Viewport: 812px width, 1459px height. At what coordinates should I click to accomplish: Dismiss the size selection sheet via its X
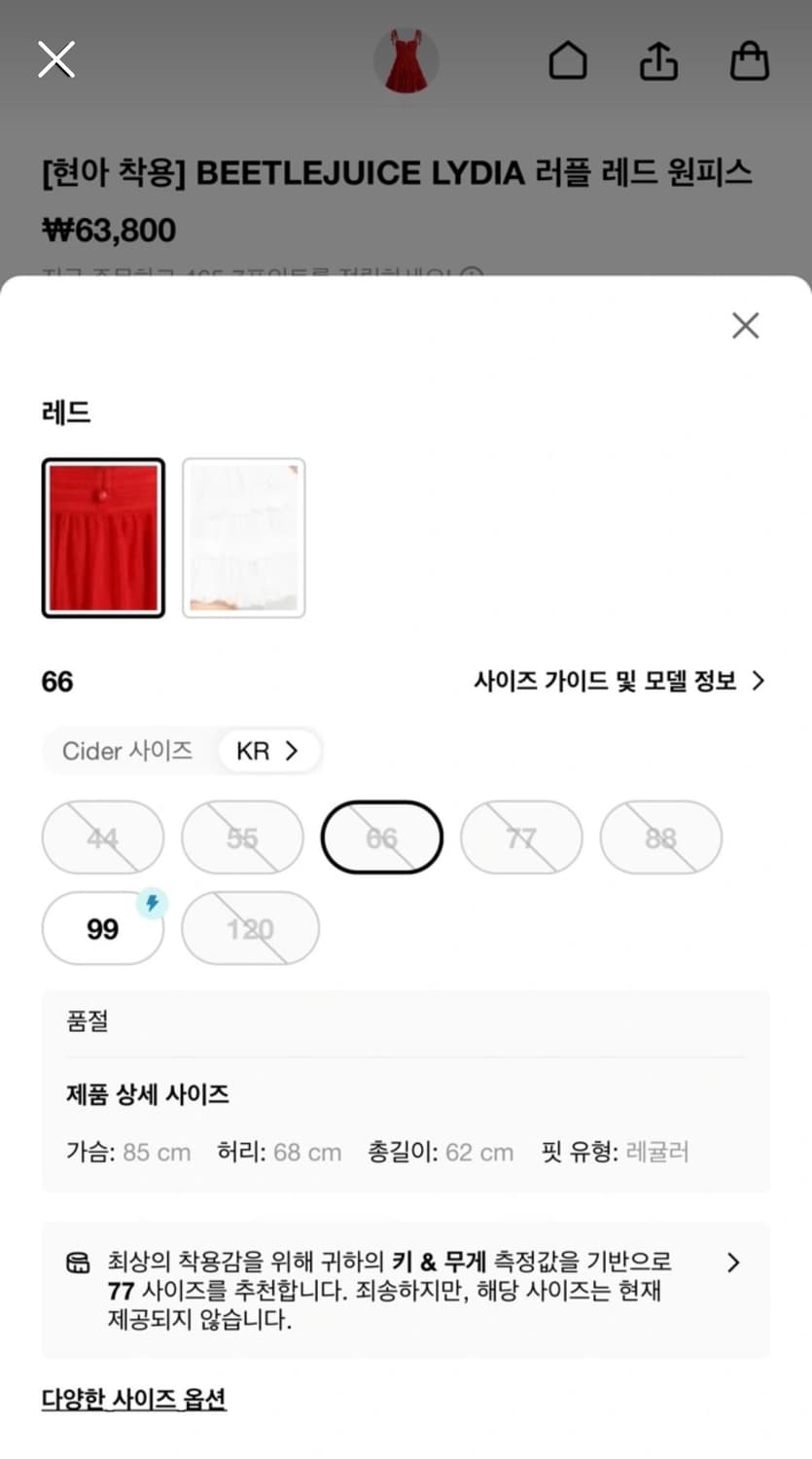[745, 326]
